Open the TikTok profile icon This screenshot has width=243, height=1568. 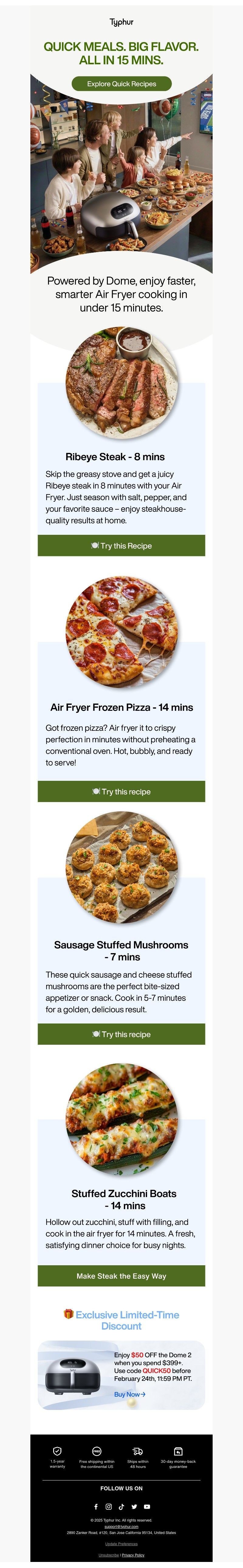121,1506
